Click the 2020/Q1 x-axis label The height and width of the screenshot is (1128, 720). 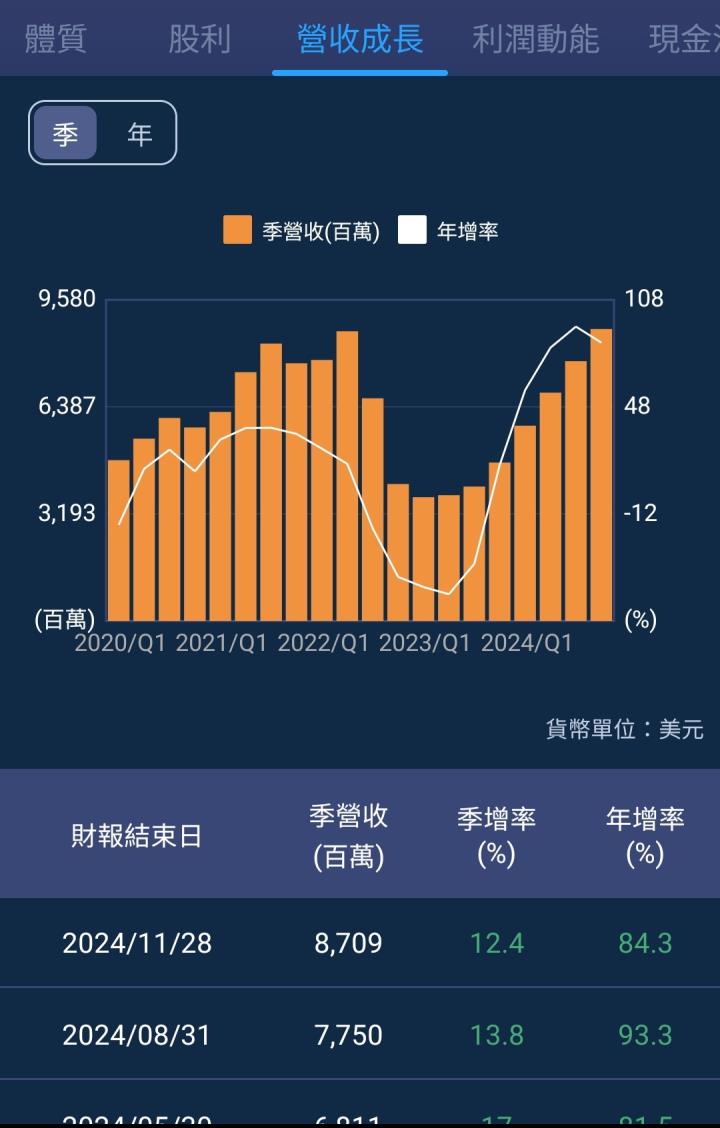pos(123,644)
